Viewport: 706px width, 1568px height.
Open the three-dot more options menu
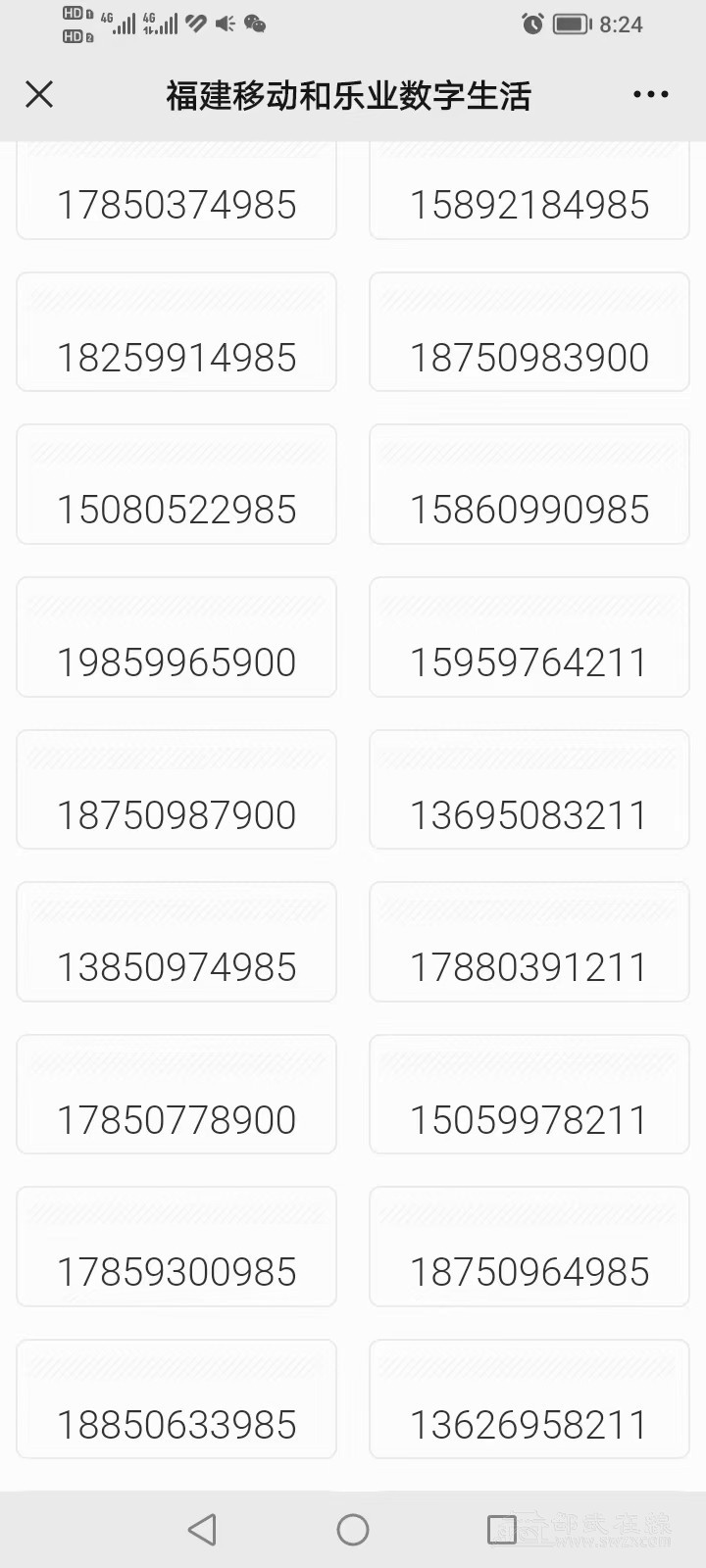[x=650, y=94]
